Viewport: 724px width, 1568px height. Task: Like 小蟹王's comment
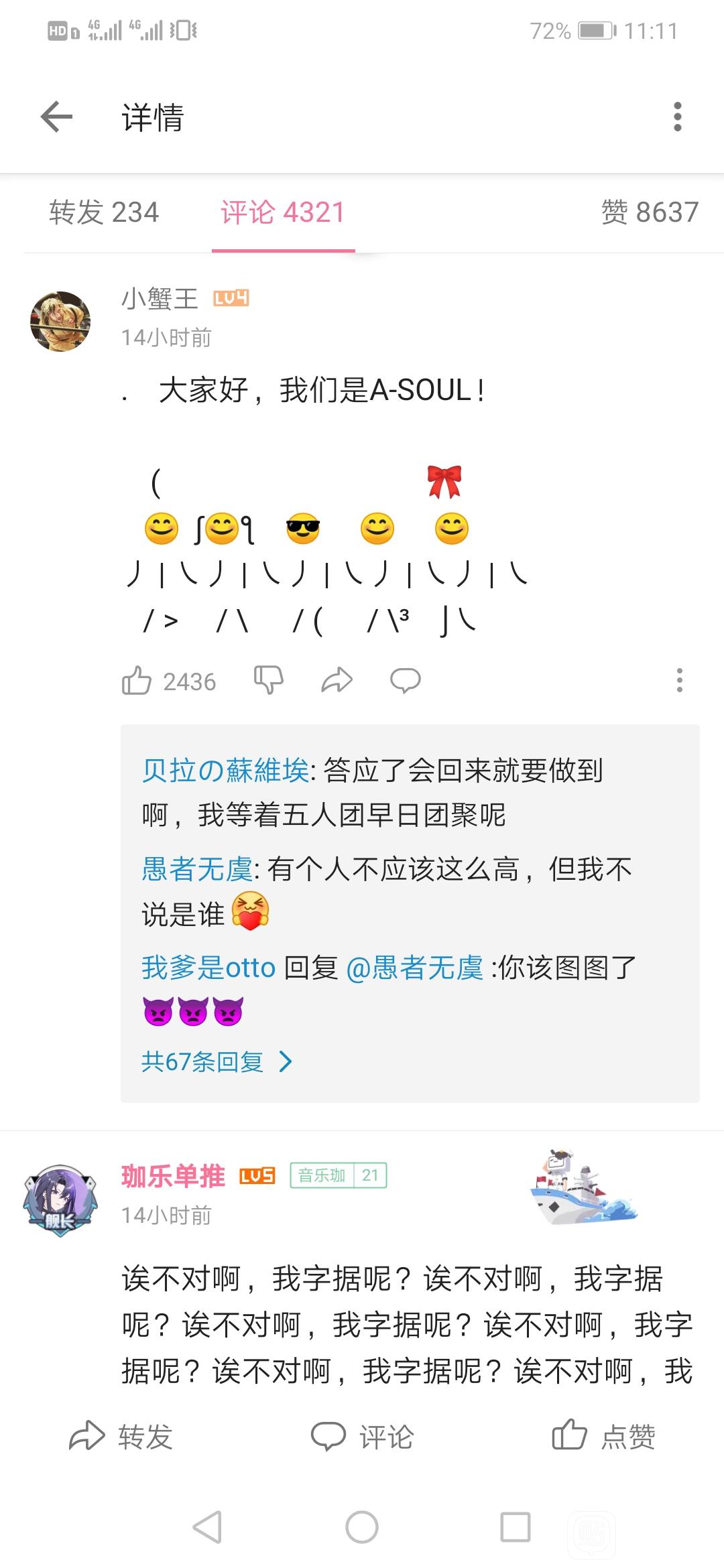coord(137,681)
